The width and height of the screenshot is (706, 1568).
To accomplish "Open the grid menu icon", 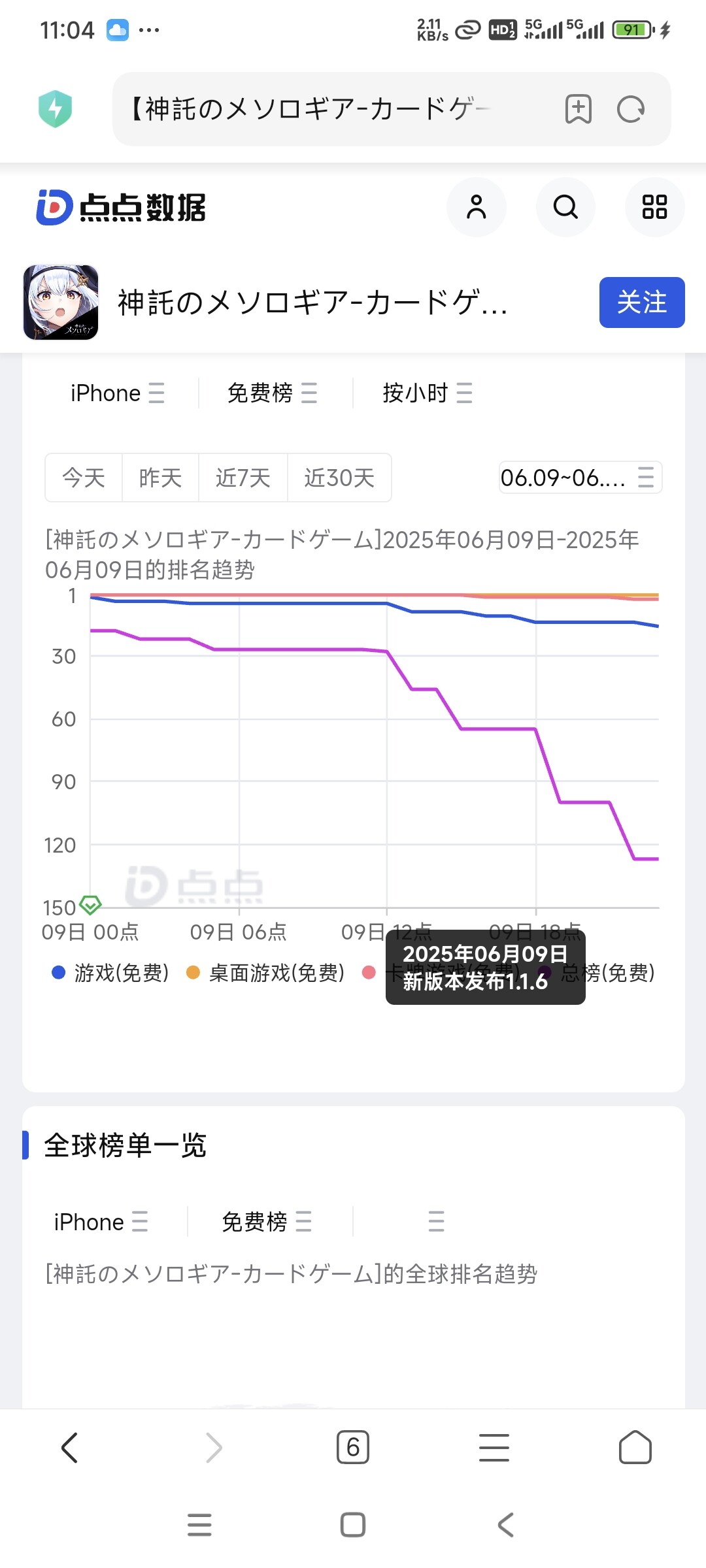I will (654, 207).
